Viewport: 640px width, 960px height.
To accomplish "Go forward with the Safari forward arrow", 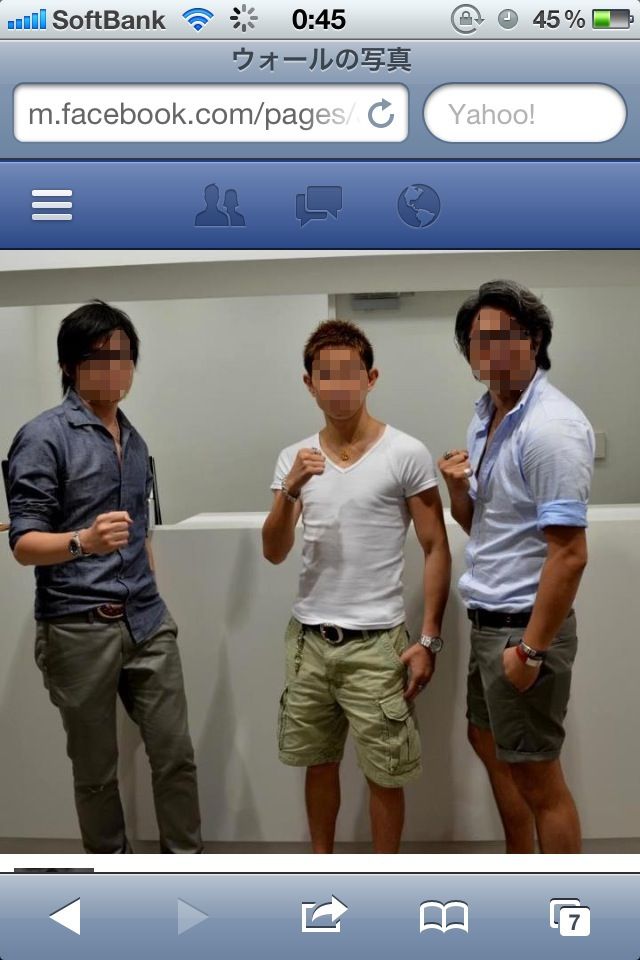I will 192,916.
